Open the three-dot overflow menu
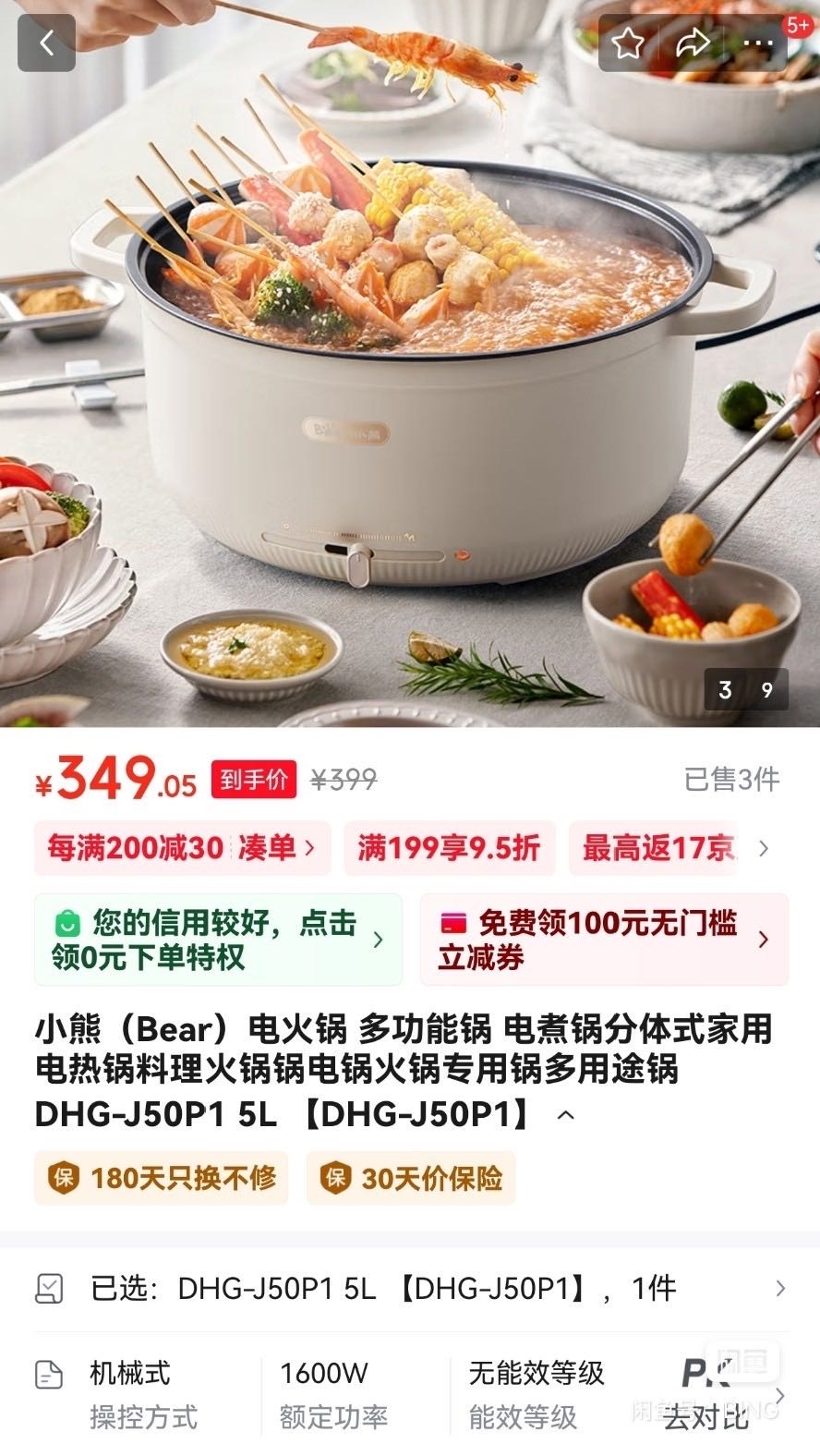Screen dimensions: 820x1456 (x=758, y=42)
